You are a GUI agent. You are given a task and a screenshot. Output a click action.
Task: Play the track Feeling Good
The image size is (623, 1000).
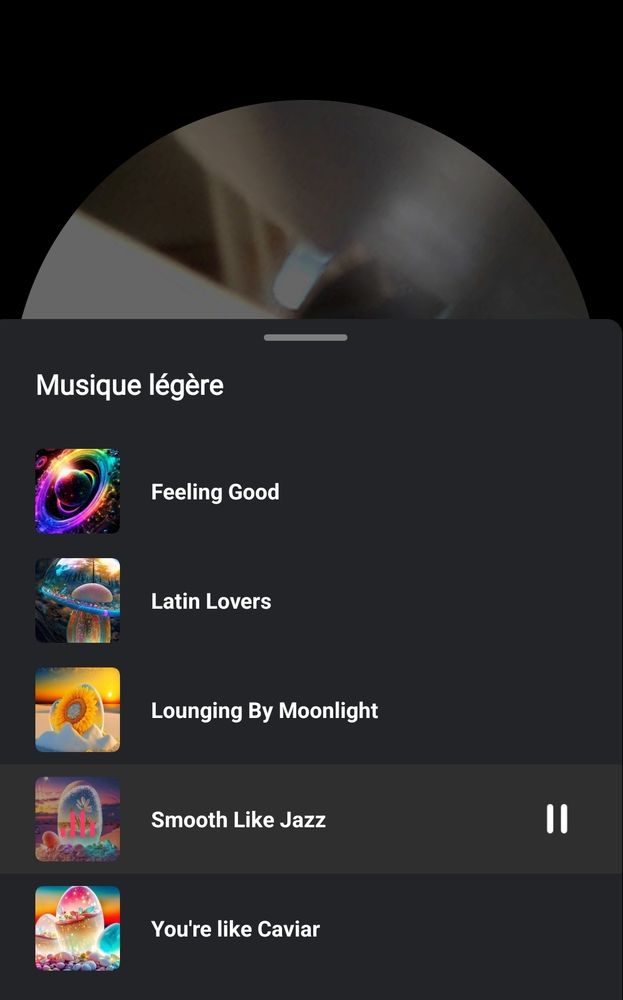coord(215,492)
